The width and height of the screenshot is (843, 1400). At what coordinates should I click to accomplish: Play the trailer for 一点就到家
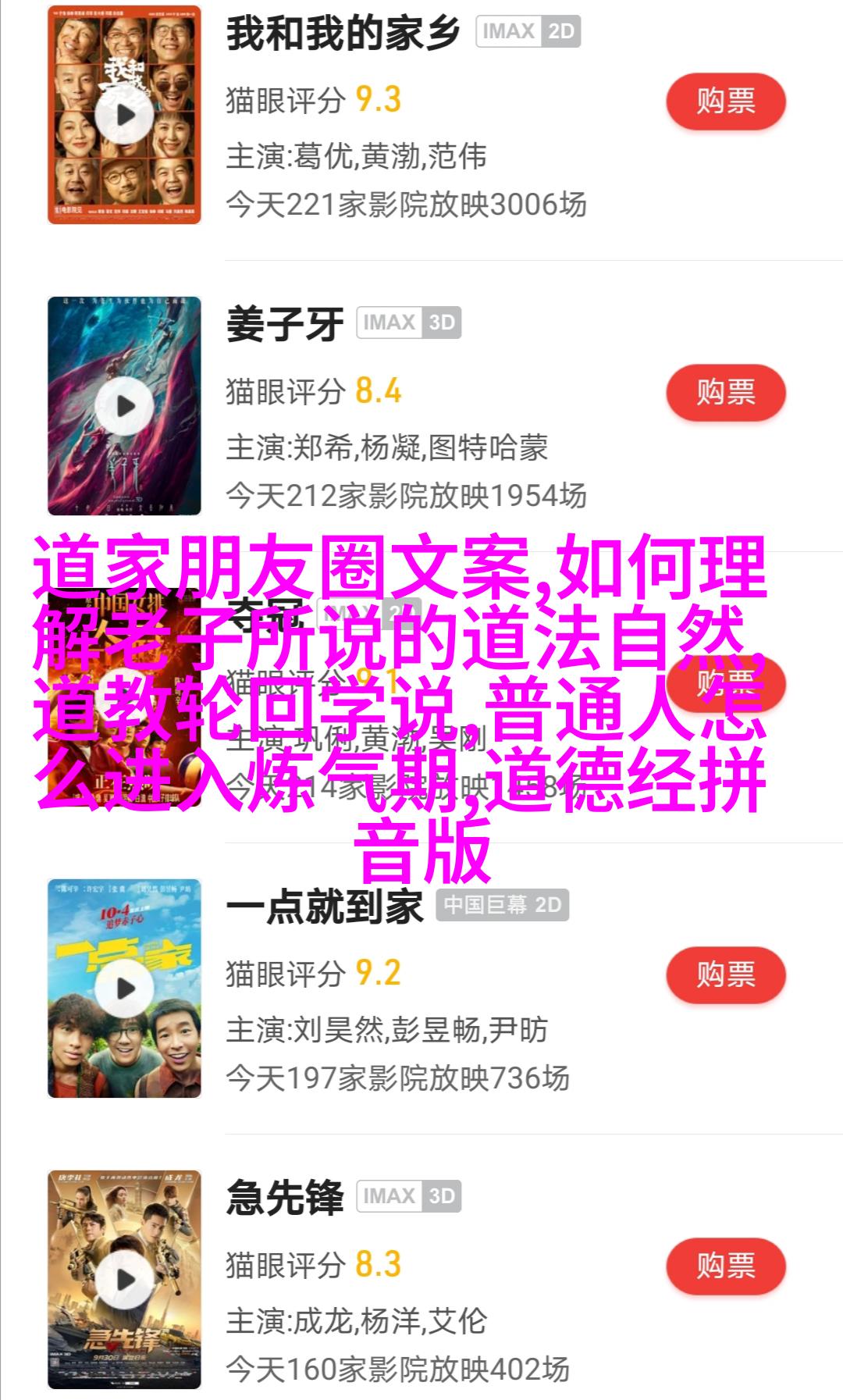pyautogui.click(x=125, y=989)
